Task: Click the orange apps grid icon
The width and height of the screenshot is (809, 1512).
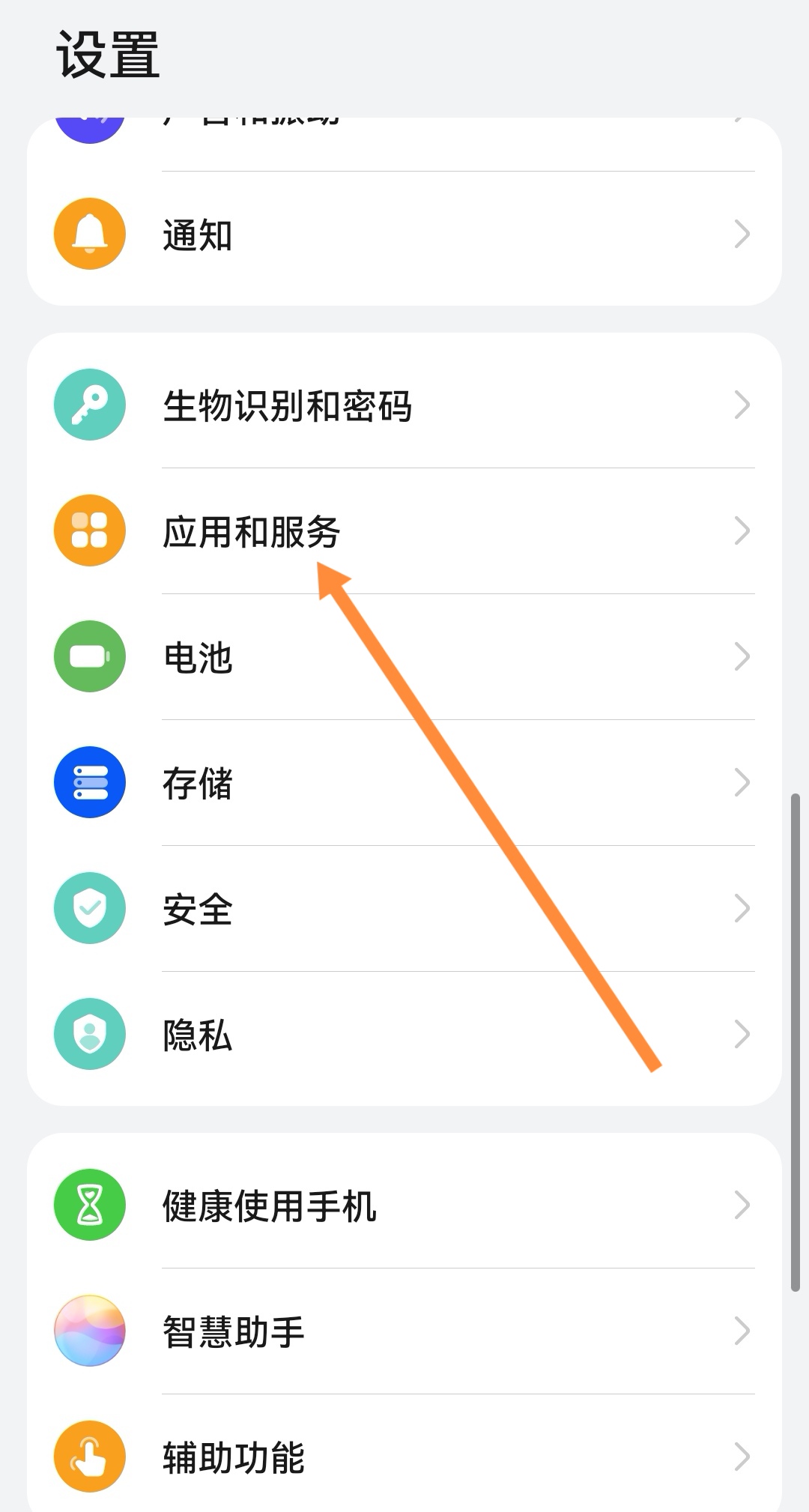Action: [x=89, y=530]
